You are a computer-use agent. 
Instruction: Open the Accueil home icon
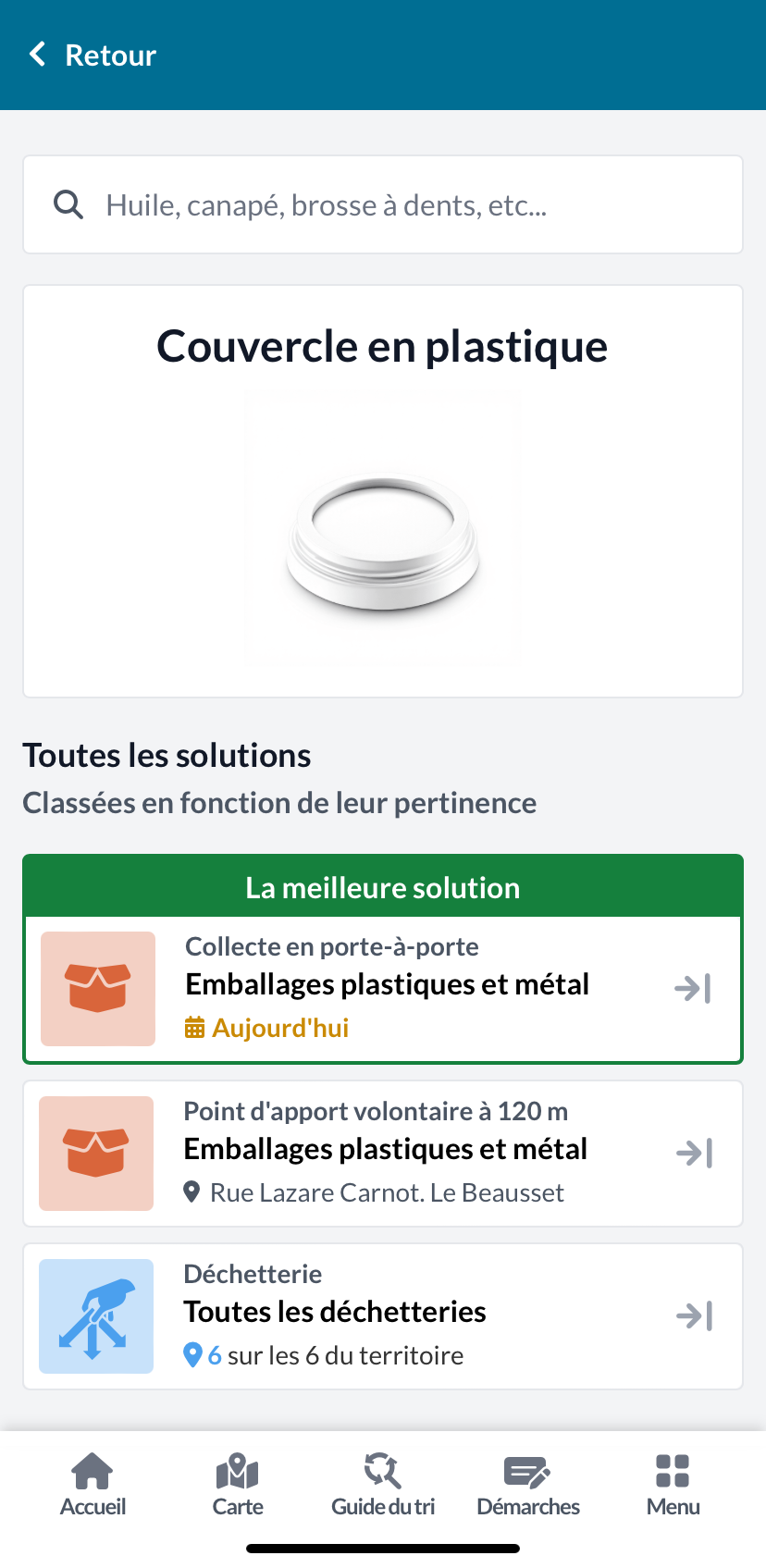point(92,1470)
